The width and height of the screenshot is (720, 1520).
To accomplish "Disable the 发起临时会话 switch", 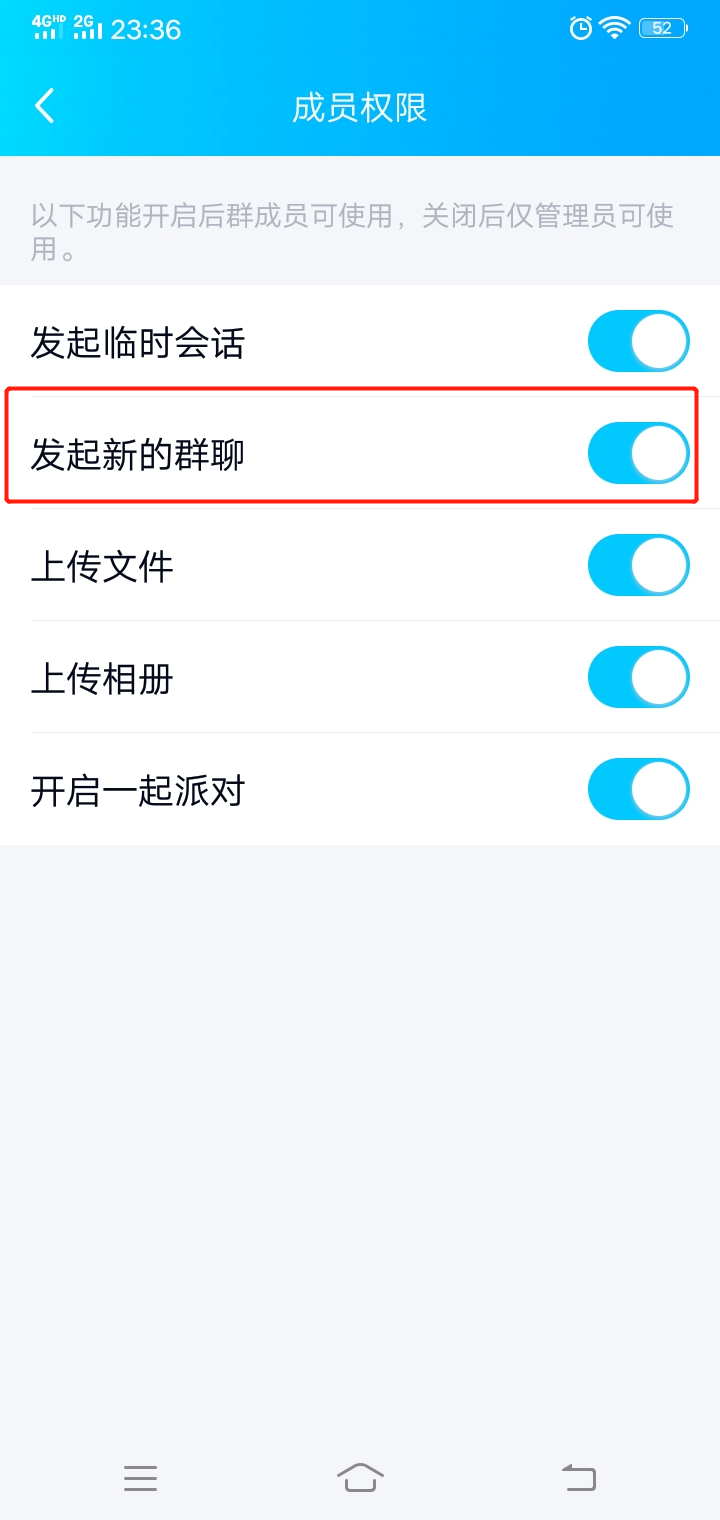I will tap(638, 340).
